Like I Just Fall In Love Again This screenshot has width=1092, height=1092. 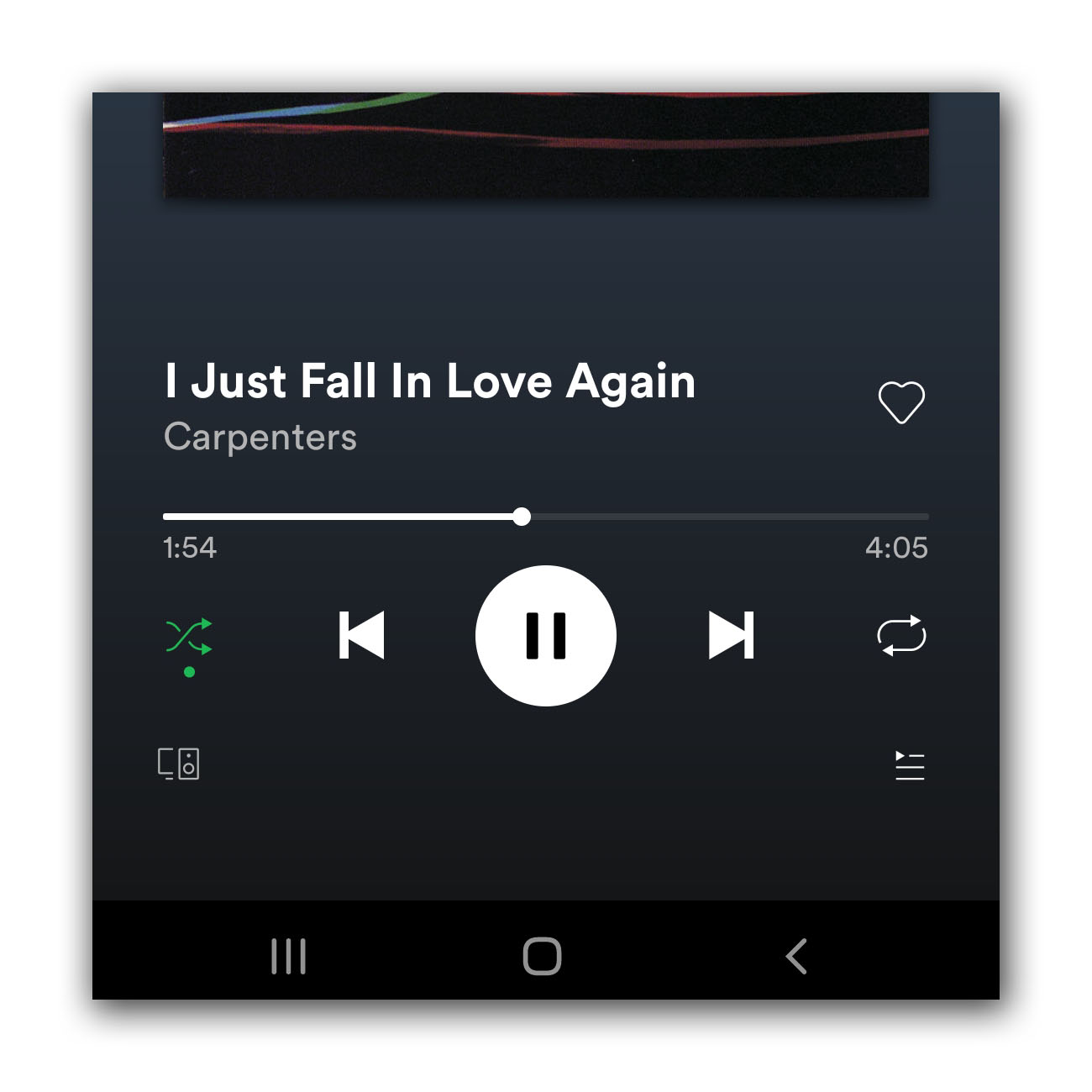pyautogui.click(x=901, y=402)
